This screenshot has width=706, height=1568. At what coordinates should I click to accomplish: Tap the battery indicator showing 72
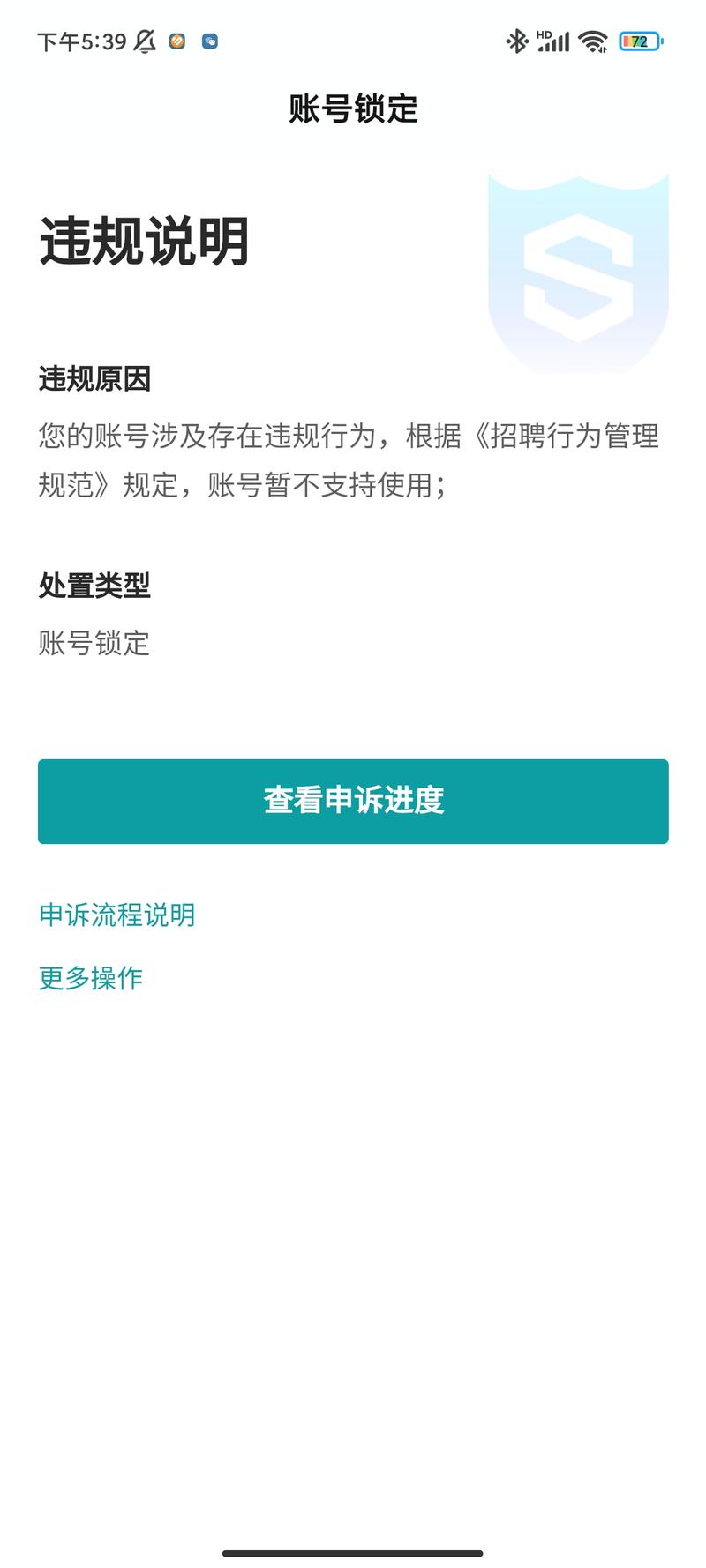[642, 41]
